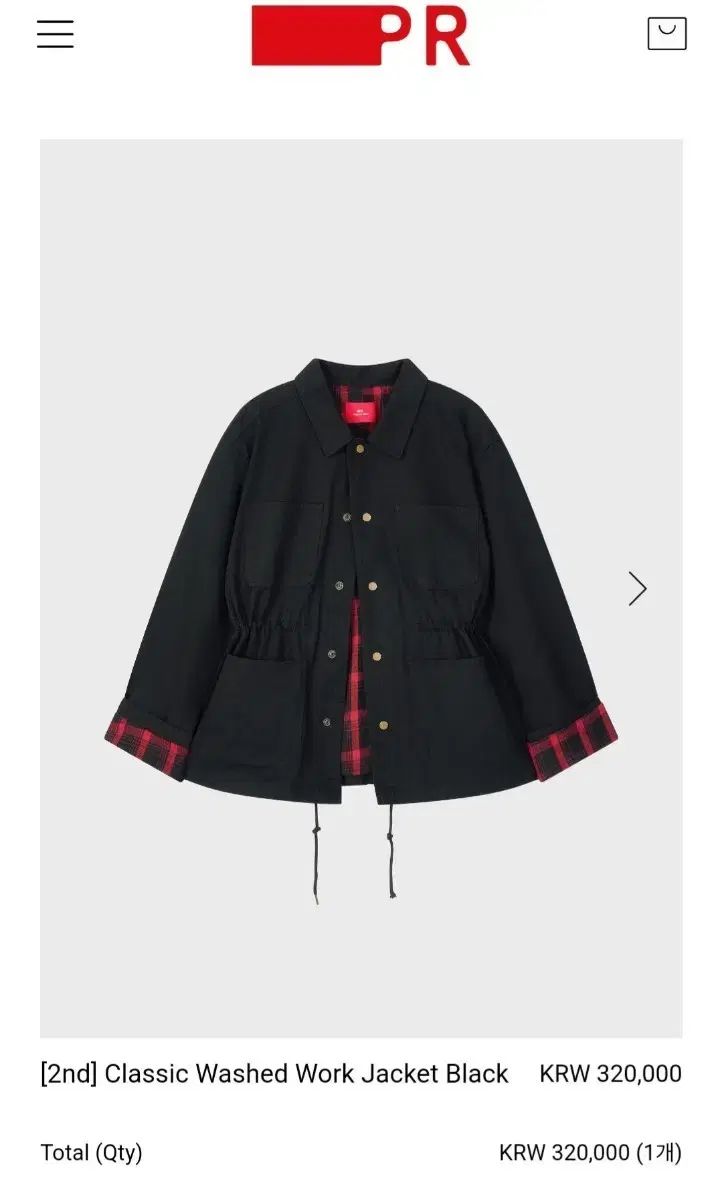Screen dimensions: 720x1200
Task: Open the hamburger menu
Action: point(55,34)
